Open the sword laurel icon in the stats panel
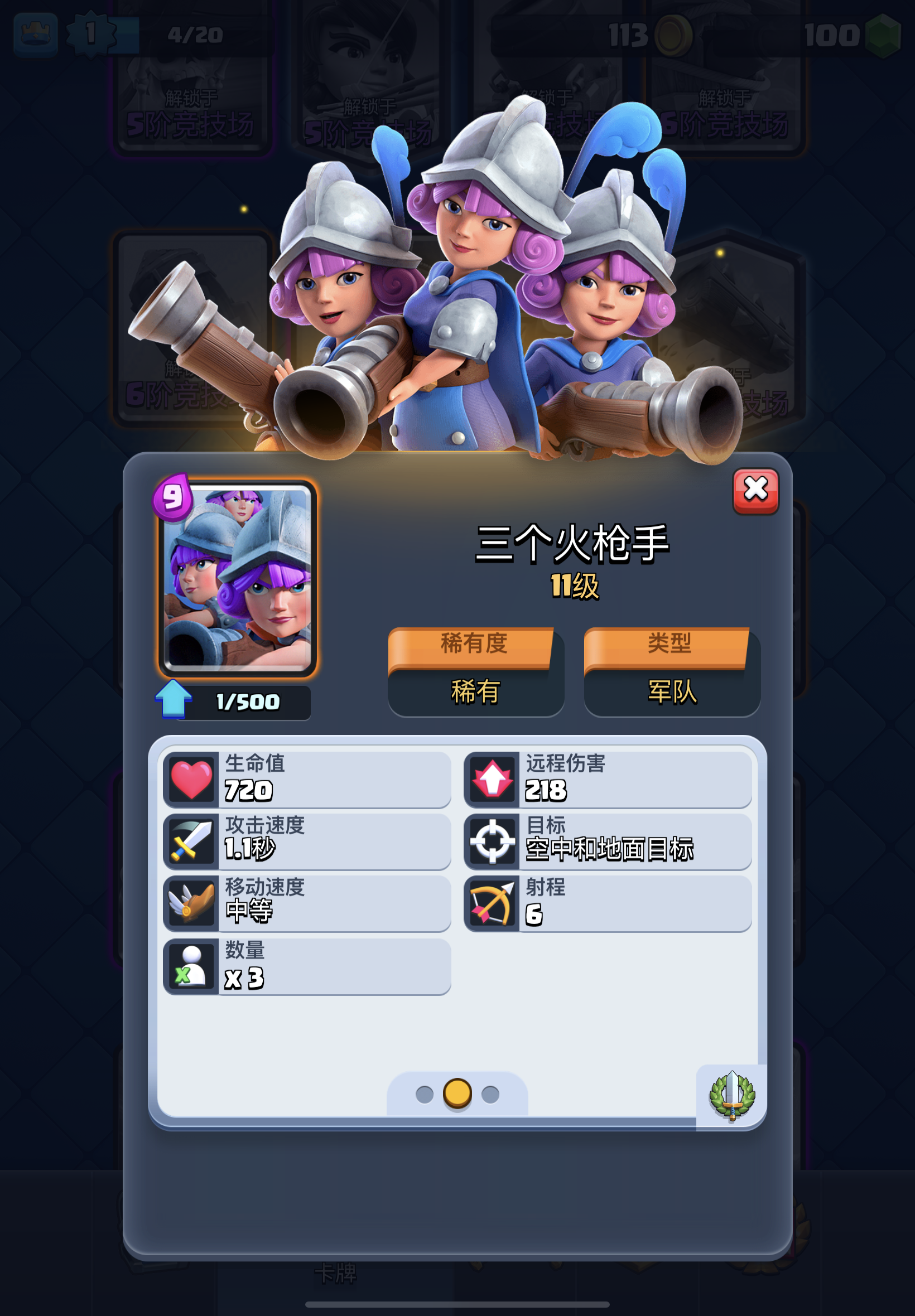Viewport: 915px width, 1316px height. tap(731, 1095)
